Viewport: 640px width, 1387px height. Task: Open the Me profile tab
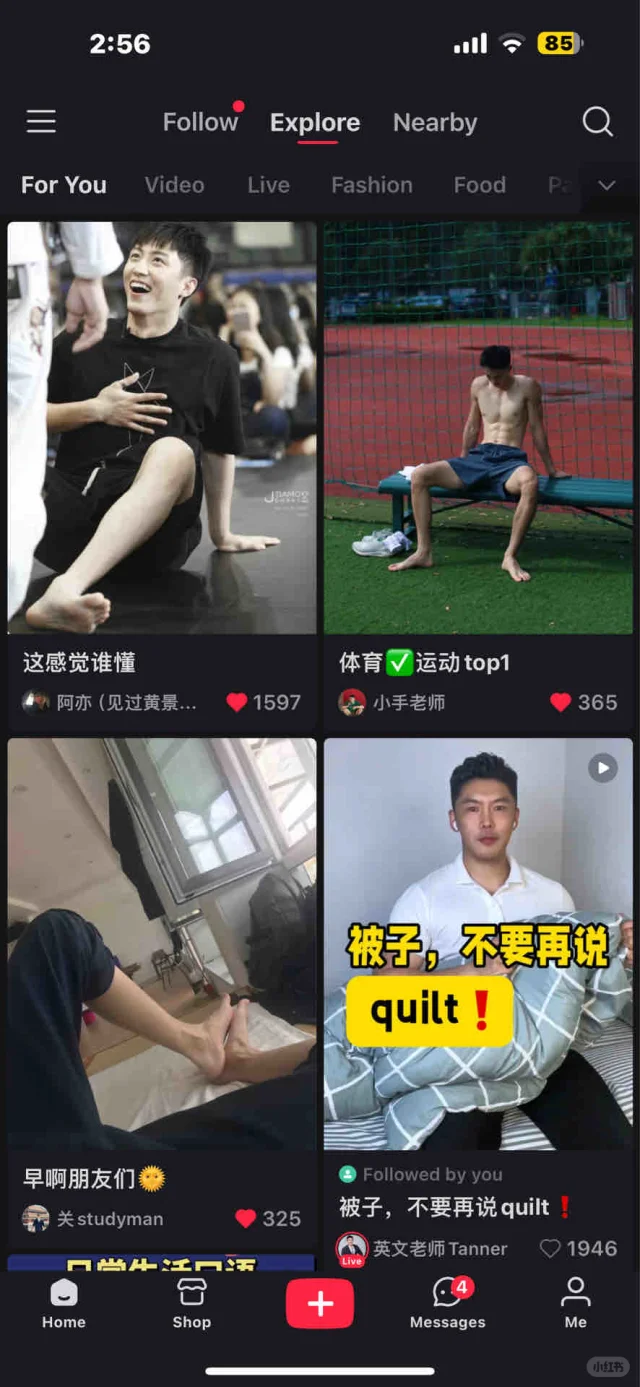tap(575, 1304)
